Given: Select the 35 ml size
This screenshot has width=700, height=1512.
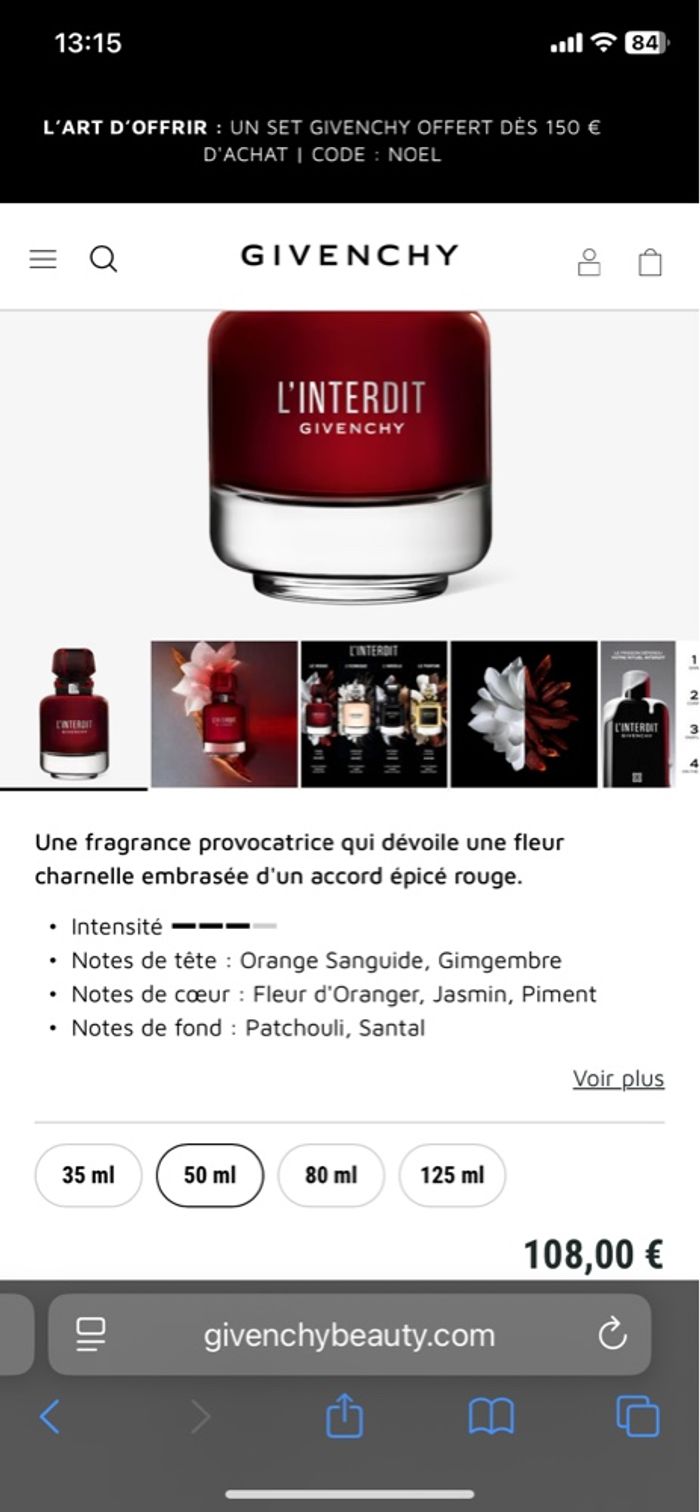Looking at the screenshot, I should point(88,1175).
